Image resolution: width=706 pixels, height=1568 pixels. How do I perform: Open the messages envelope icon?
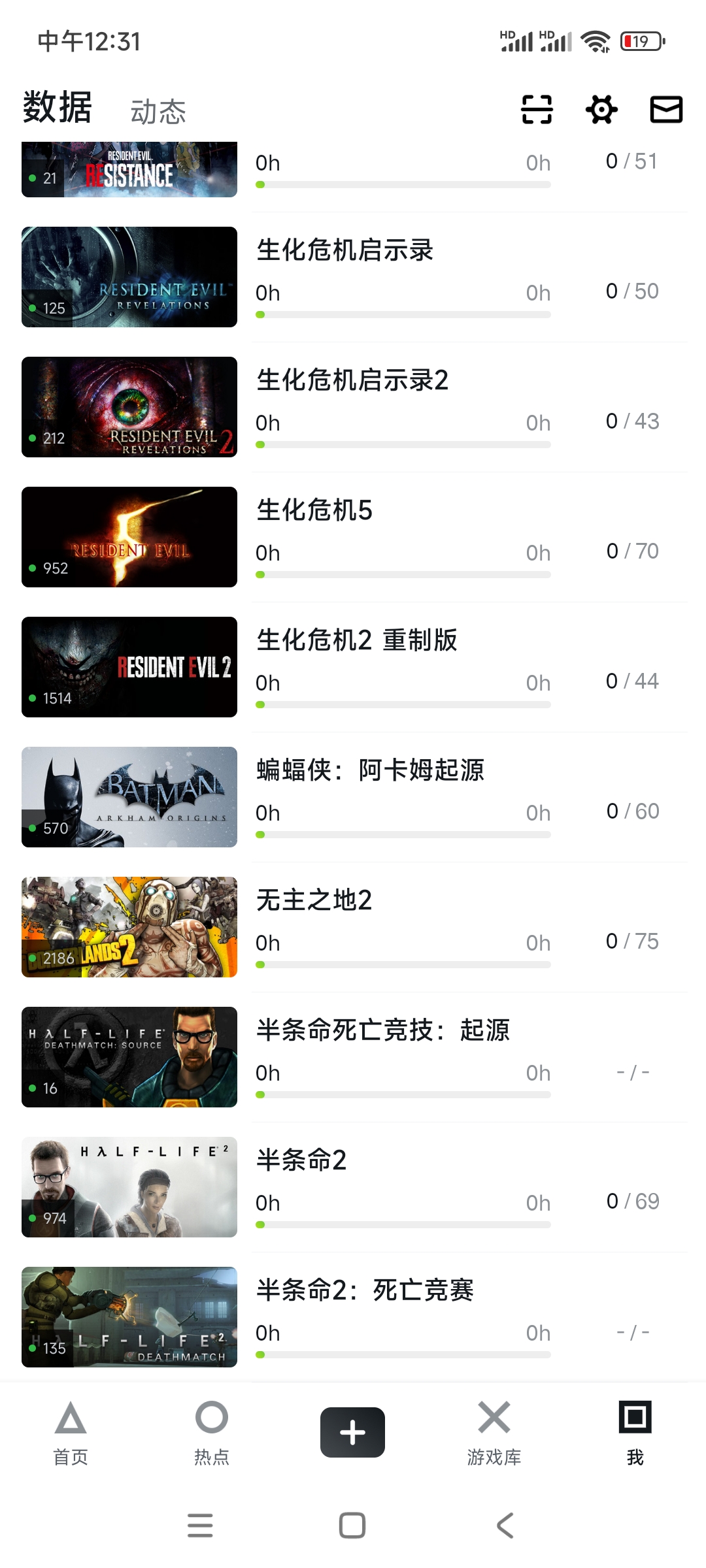click(666, 109)
